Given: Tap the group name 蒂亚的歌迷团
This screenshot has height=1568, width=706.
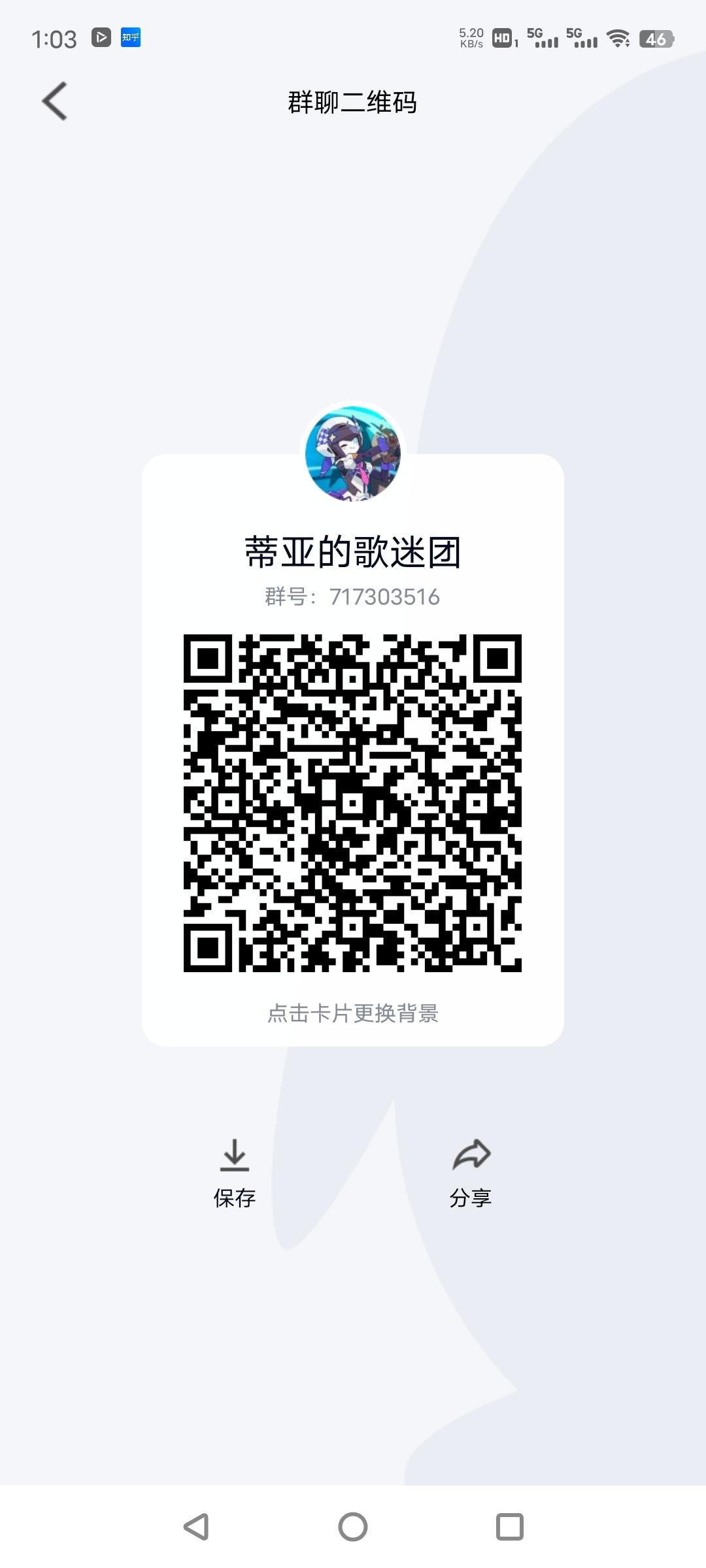Looking at the screenshot, I should pyautogui.click(x=353, y=551).
